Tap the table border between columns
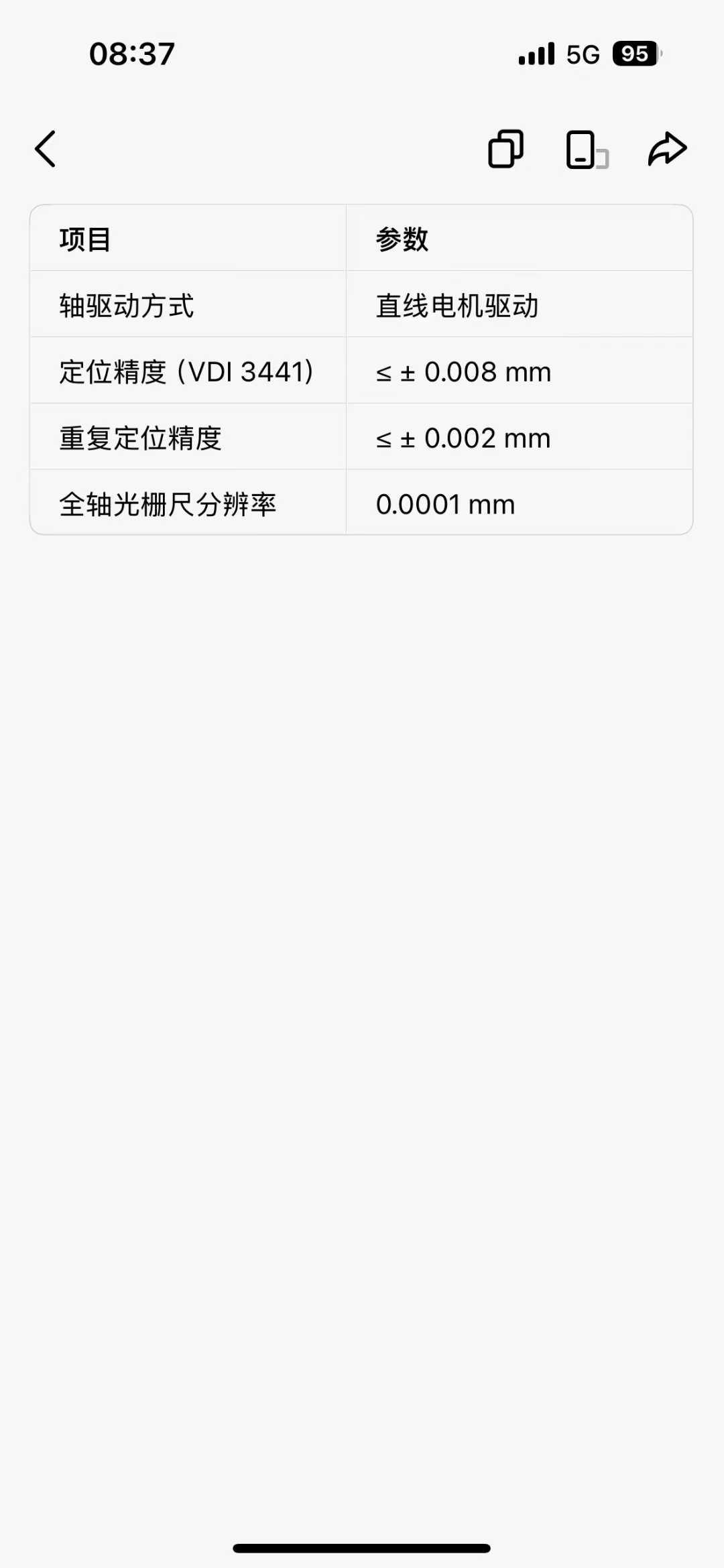 [345, 371]
